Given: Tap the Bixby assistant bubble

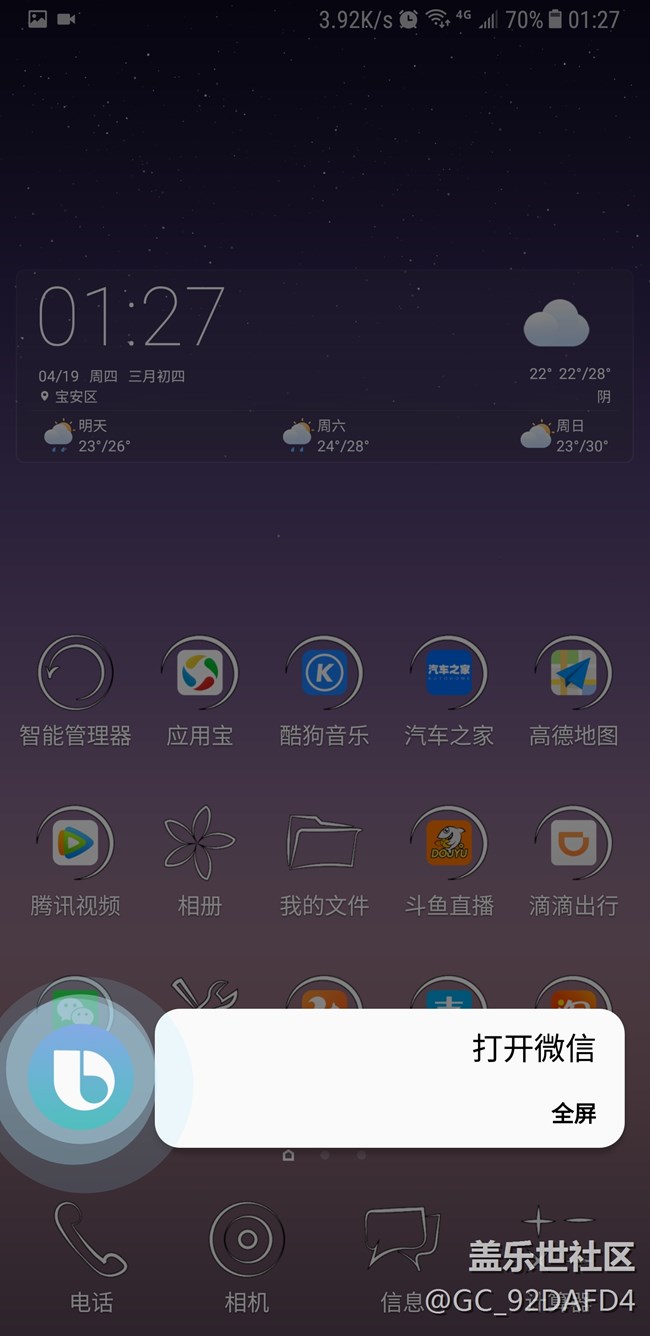Looking at the screenshot, I should pyautogui.click(x=80, y=1077).
